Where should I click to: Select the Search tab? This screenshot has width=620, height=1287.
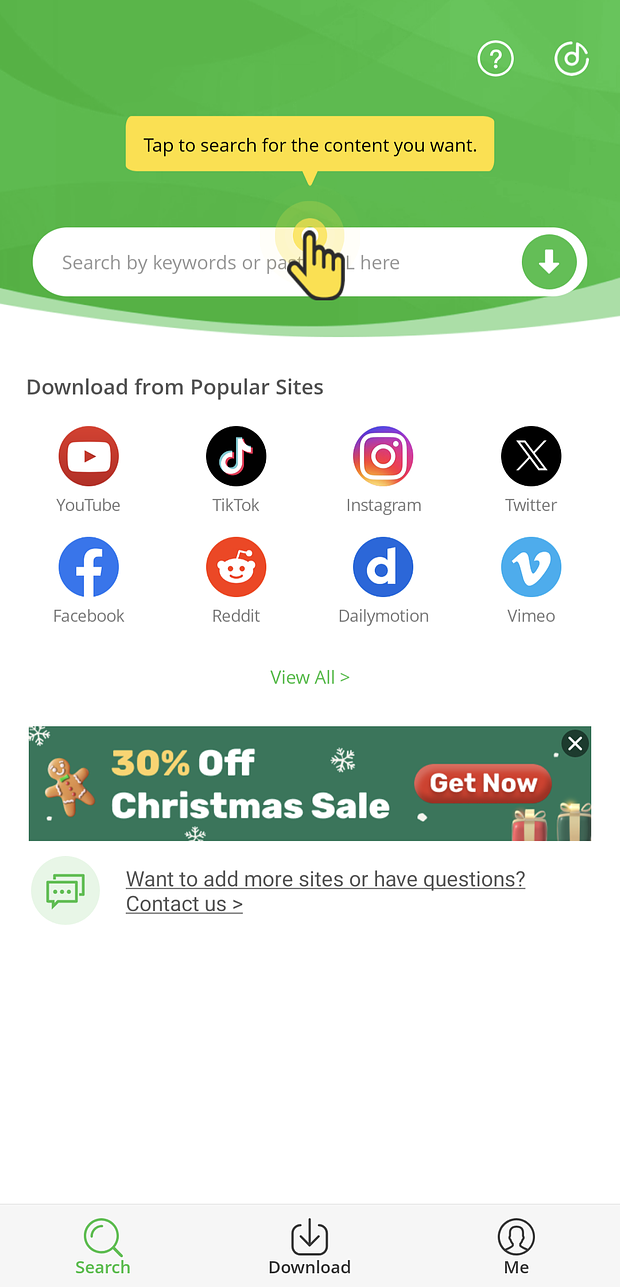(x=103, y=1247)
